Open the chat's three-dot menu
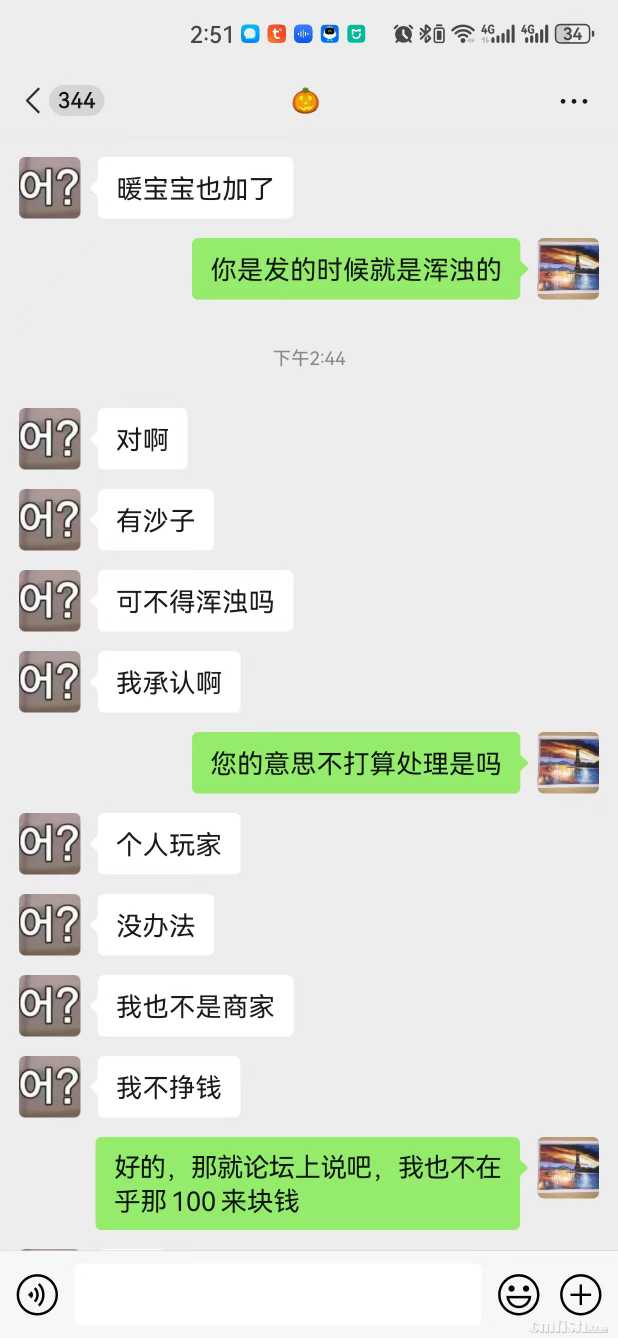Screen dimensions: 618x1338 click(573, 101)
